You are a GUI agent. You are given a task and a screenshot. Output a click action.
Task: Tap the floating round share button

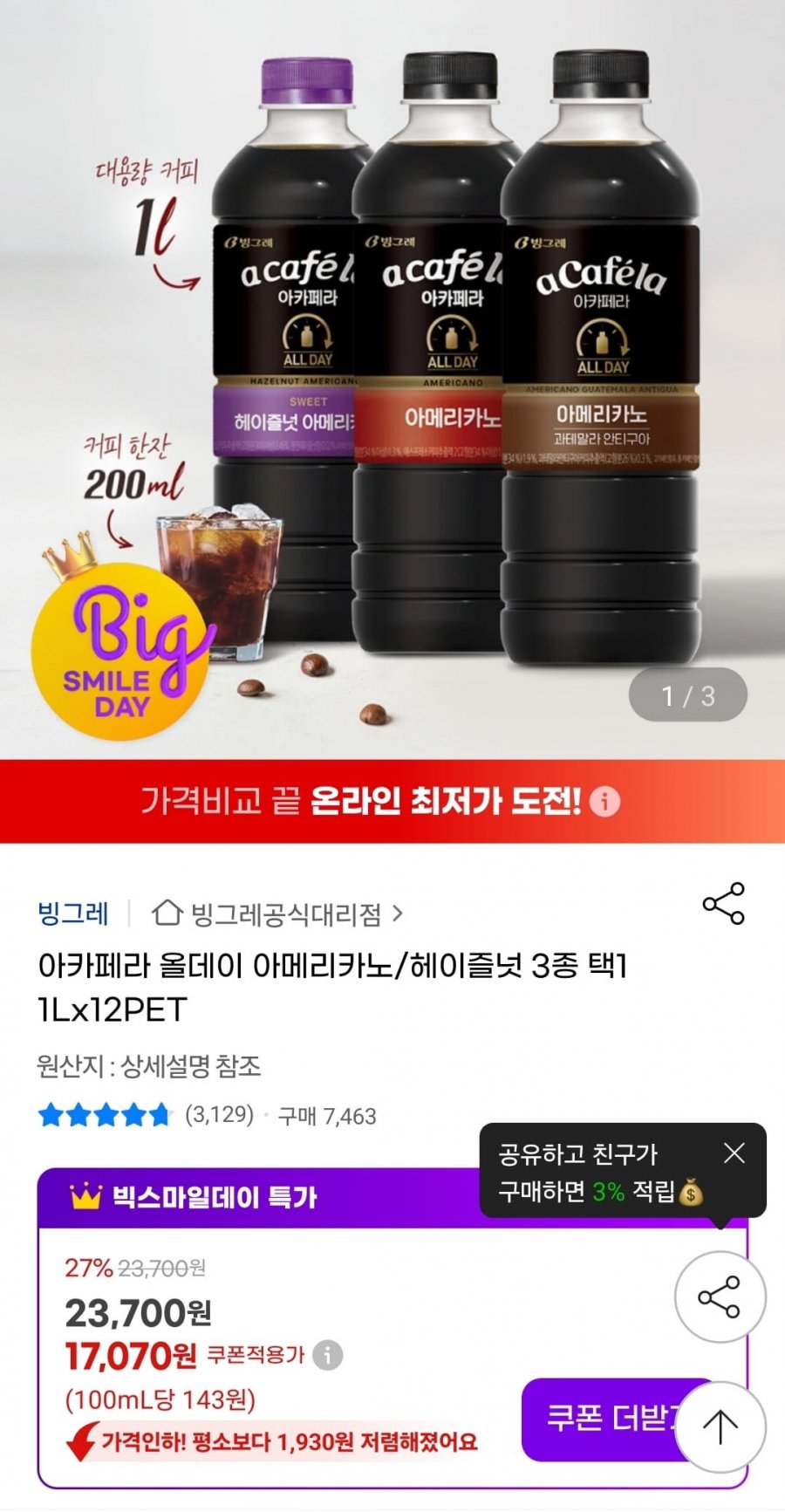pos(720,1296)
